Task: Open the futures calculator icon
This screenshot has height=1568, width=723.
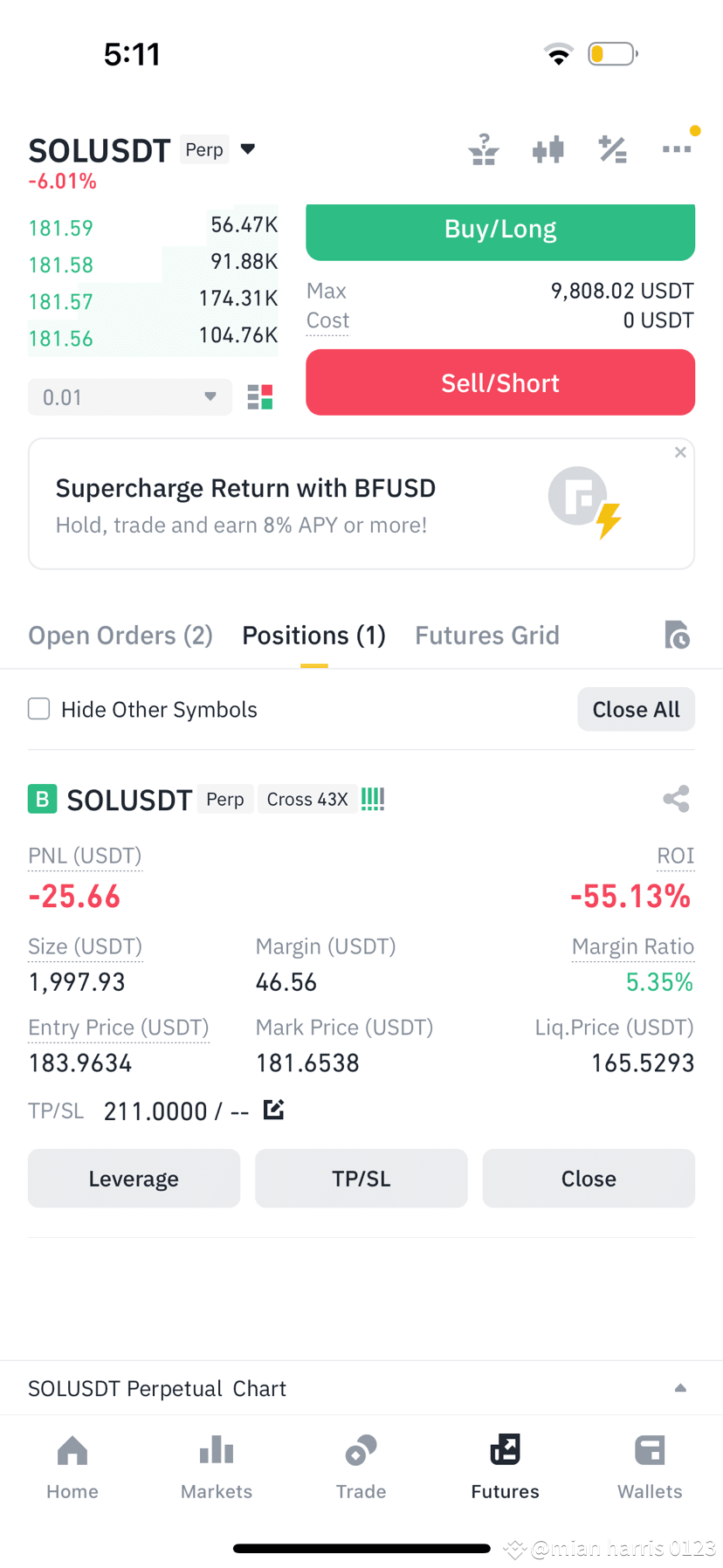Action: [612, 148]
